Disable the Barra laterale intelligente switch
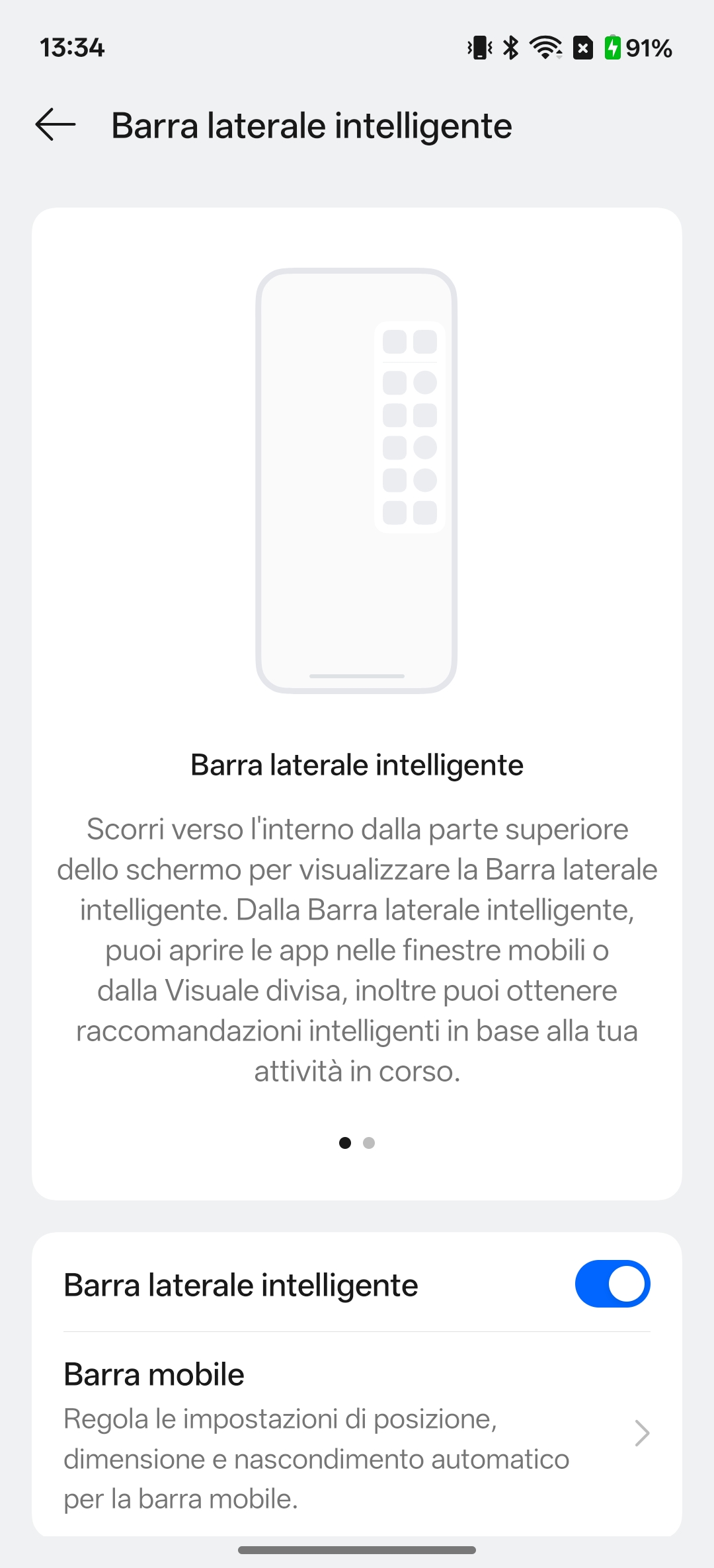This screenshot has height=1568, width=714. tap(612, 1284)
